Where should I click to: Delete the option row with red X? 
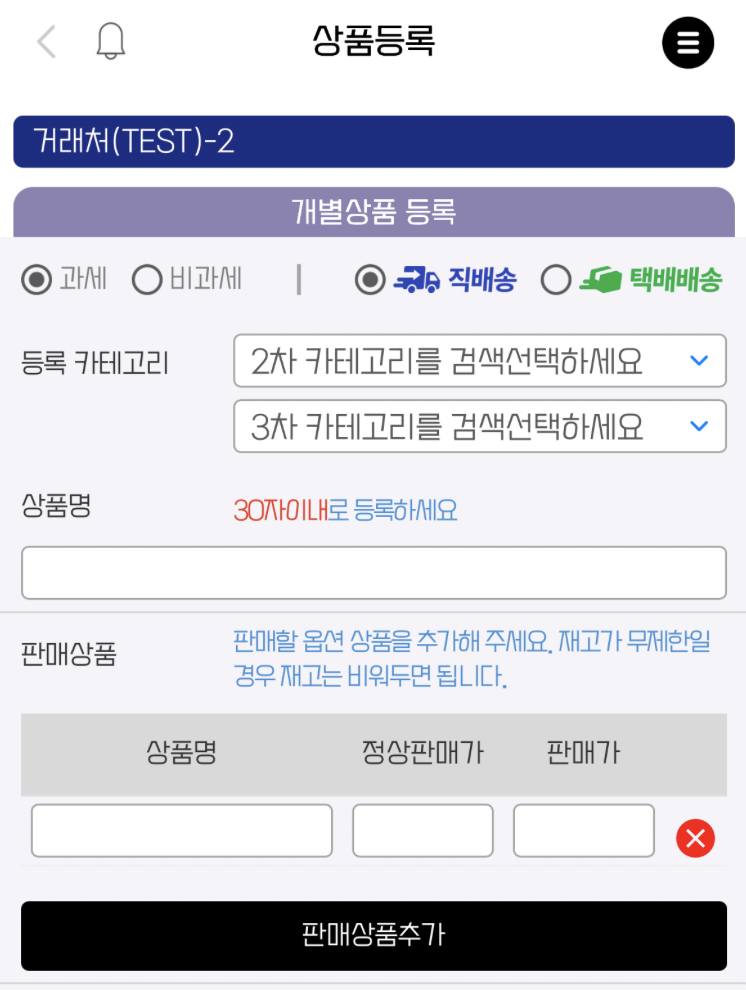pyautogui.click(x=695, y=838)
